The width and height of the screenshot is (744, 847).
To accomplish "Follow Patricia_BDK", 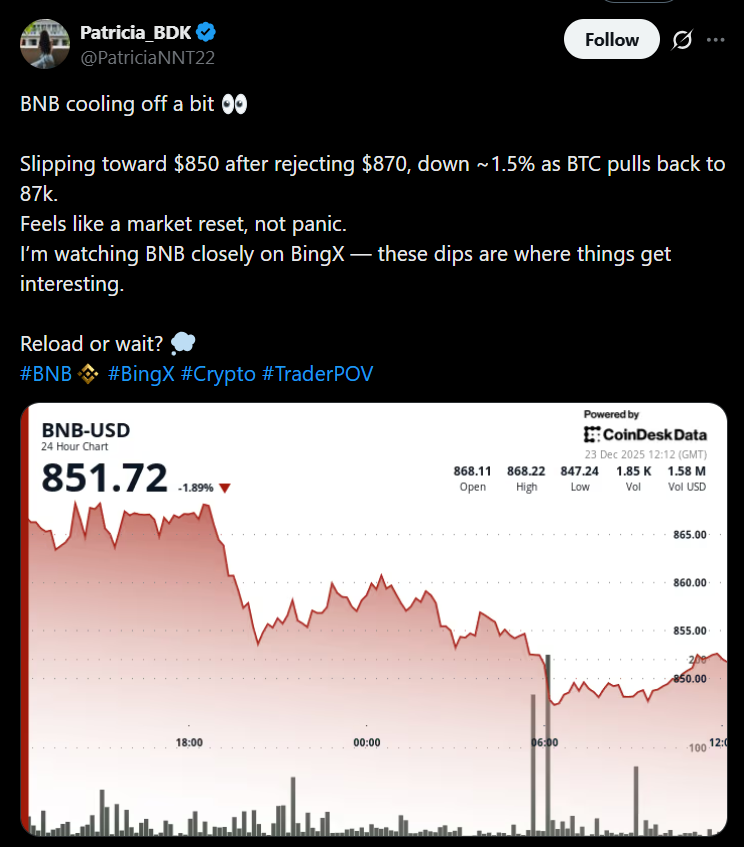I will tap(611, 40).
